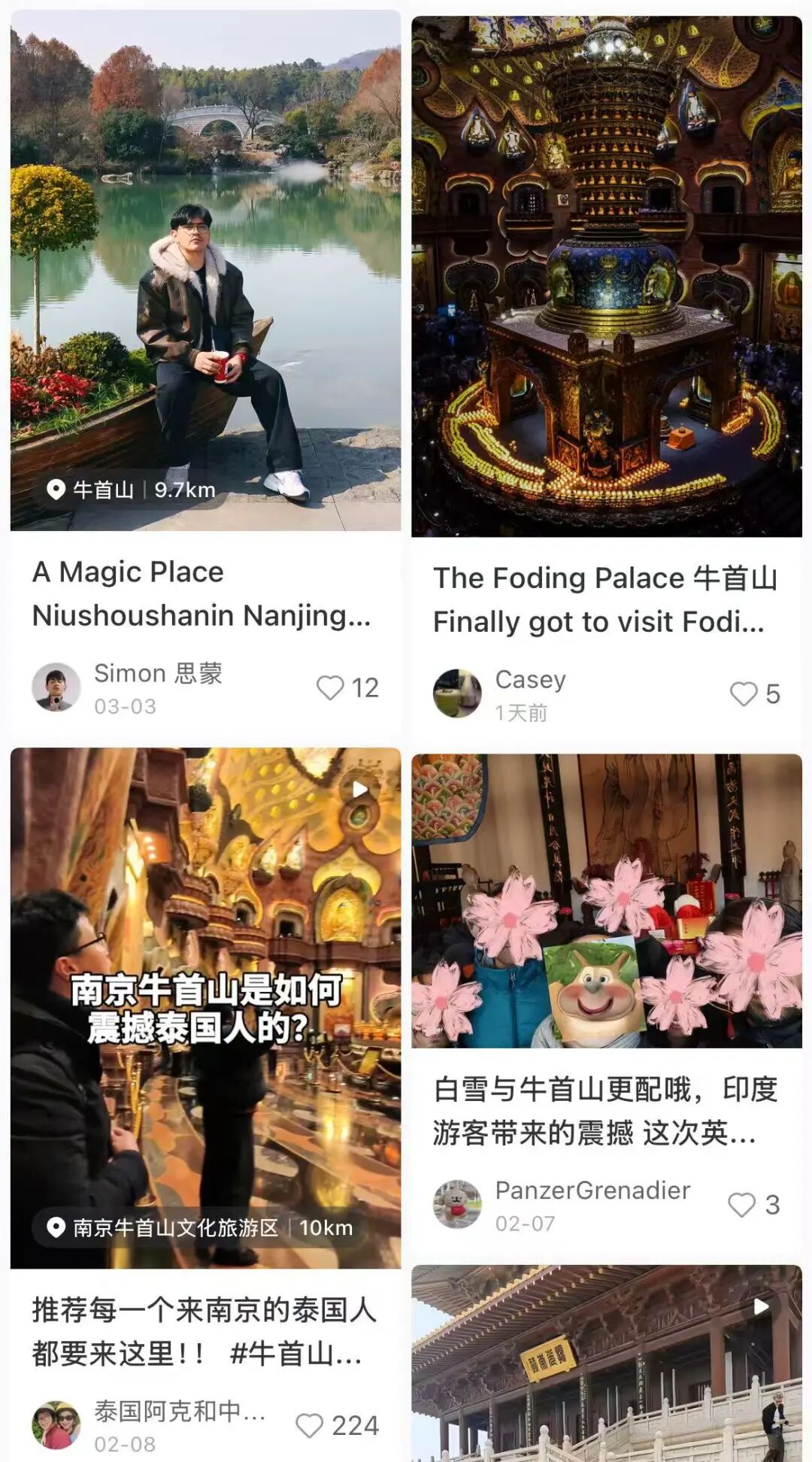Open the 牛首山 9.7km location tag
Viewport: 812px width, 1462px height.
(x=131, y=490)
